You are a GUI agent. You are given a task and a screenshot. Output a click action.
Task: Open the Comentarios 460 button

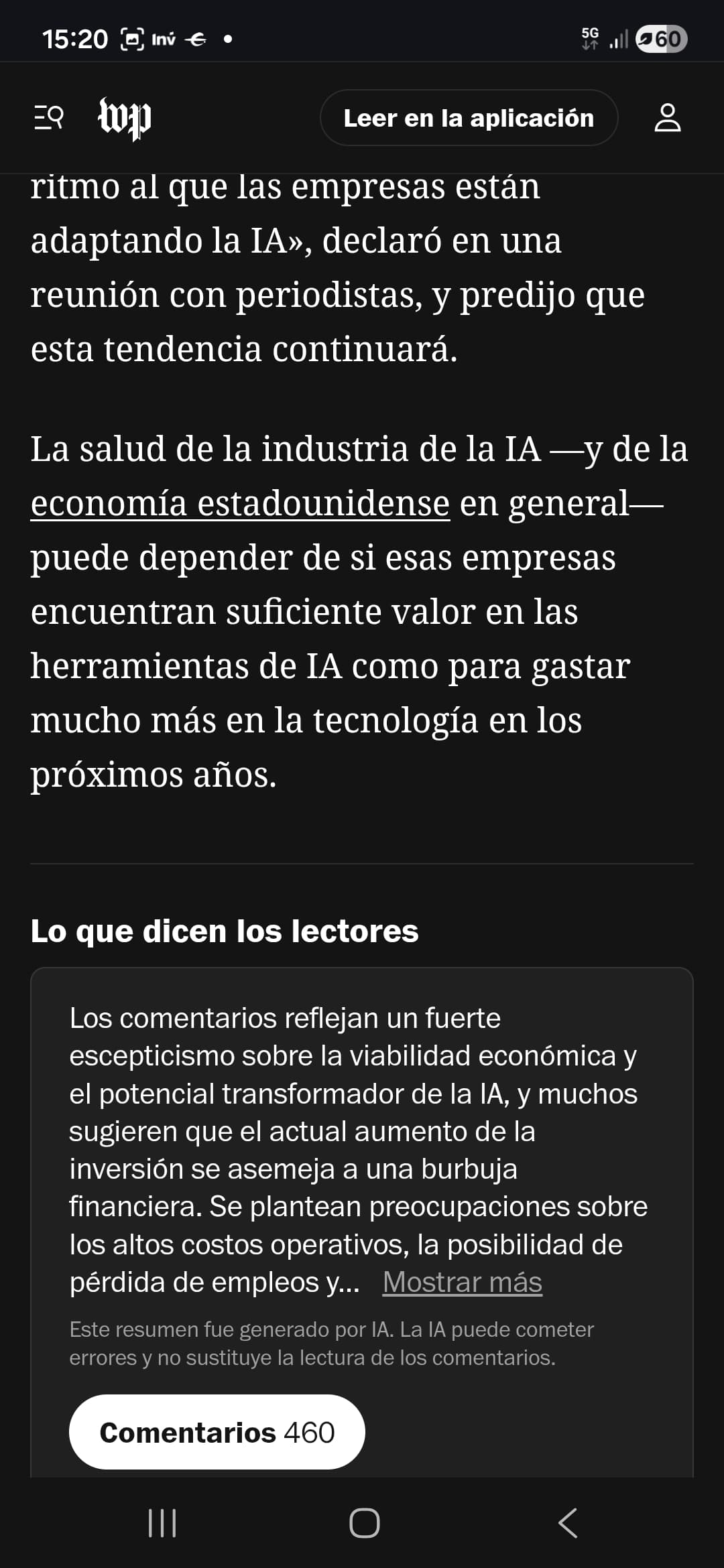point(217,1432)
